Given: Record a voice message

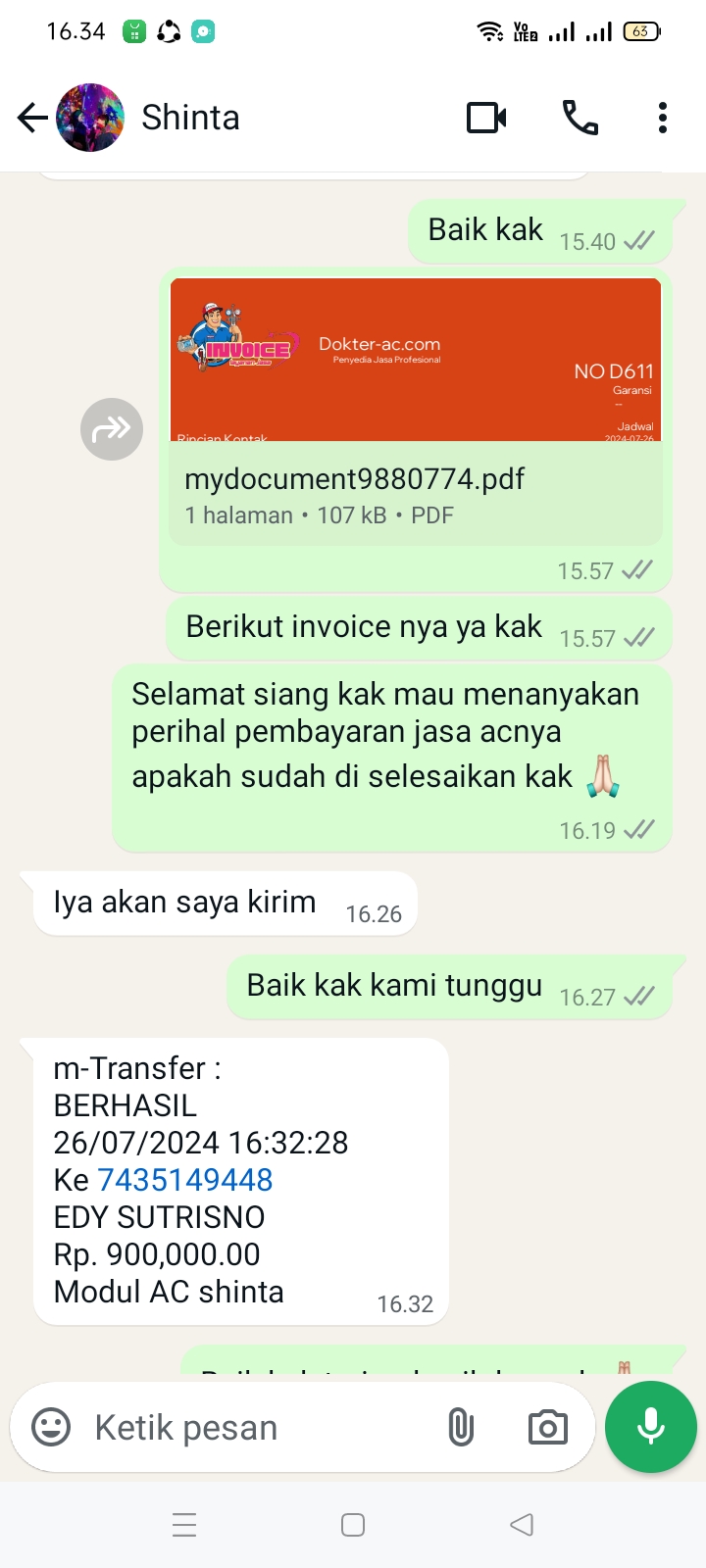Looking at the screenshot, I should tap(651, 1427).
